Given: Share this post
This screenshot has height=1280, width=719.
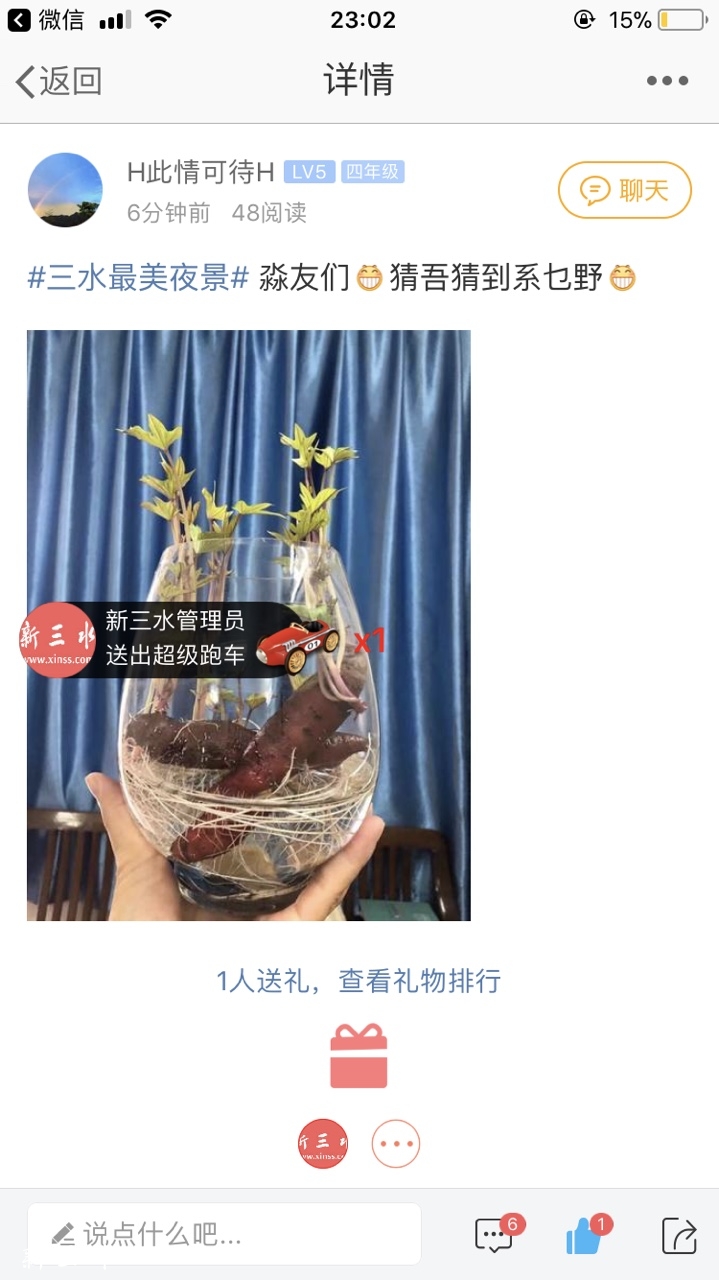Looking at the screenshot, I should (679, 1235).
